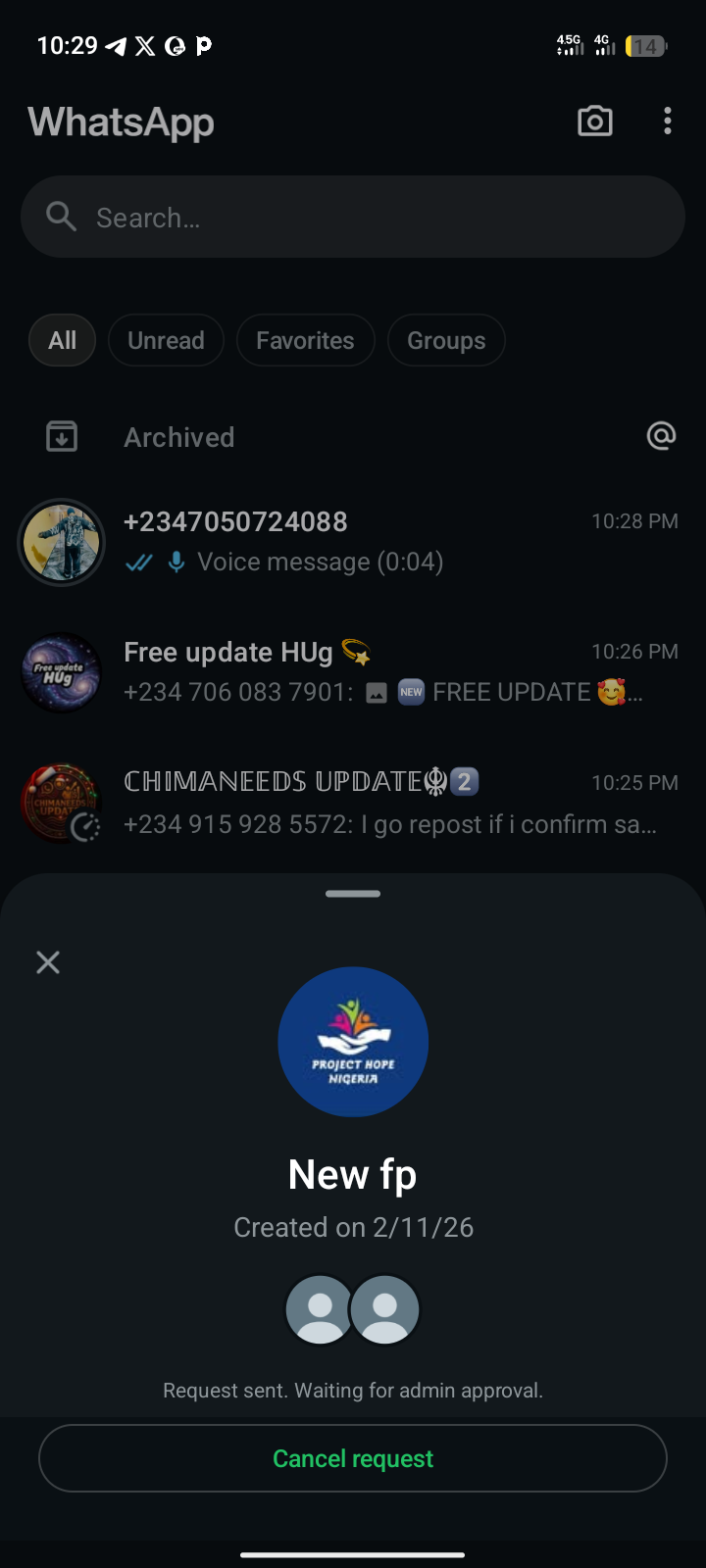This screenshot has width=706, height=1568.
Task: Open the chat with +2347050724088
Action: tap(392, 542)
